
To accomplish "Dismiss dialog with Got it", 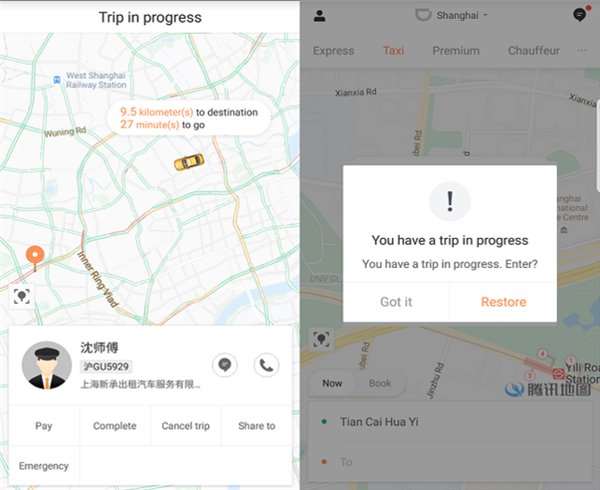I will pyautogui.click(x=396, y=302).
